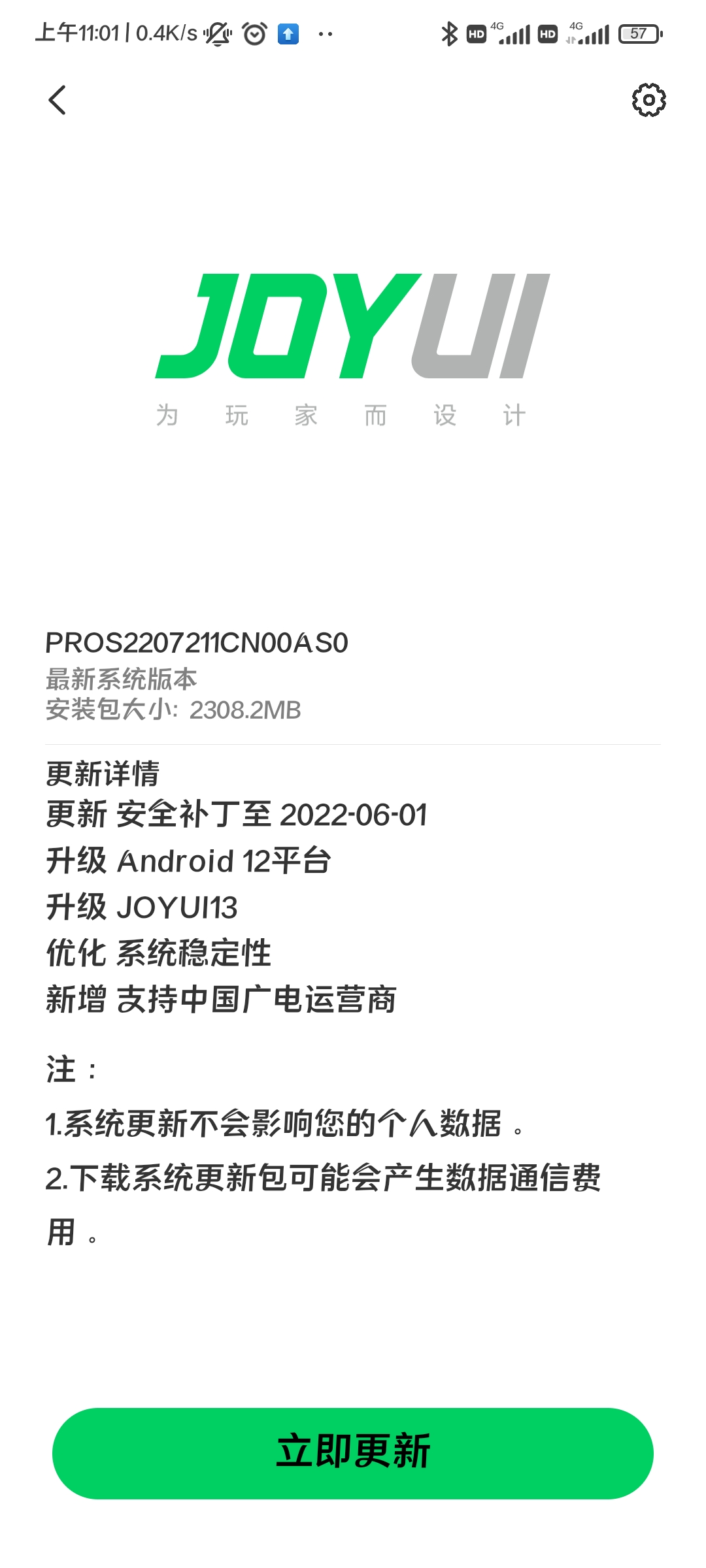Open update settings via the gear icon

click(x=648, y=100)
